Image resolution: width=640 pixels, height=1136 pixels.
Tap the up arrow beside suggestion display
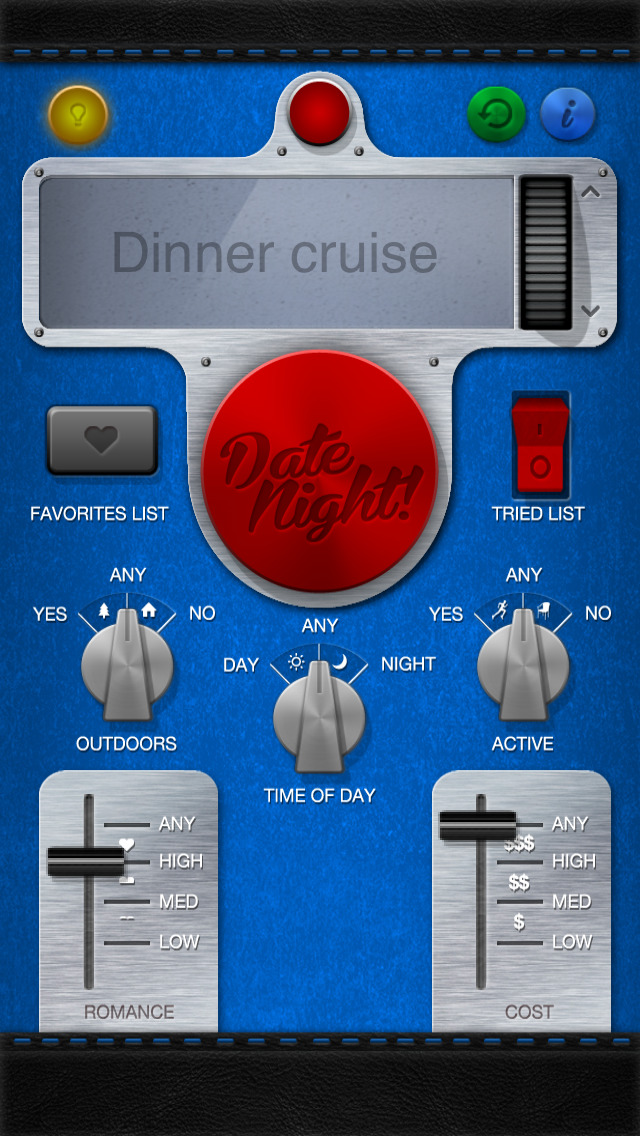coord(590,192)
